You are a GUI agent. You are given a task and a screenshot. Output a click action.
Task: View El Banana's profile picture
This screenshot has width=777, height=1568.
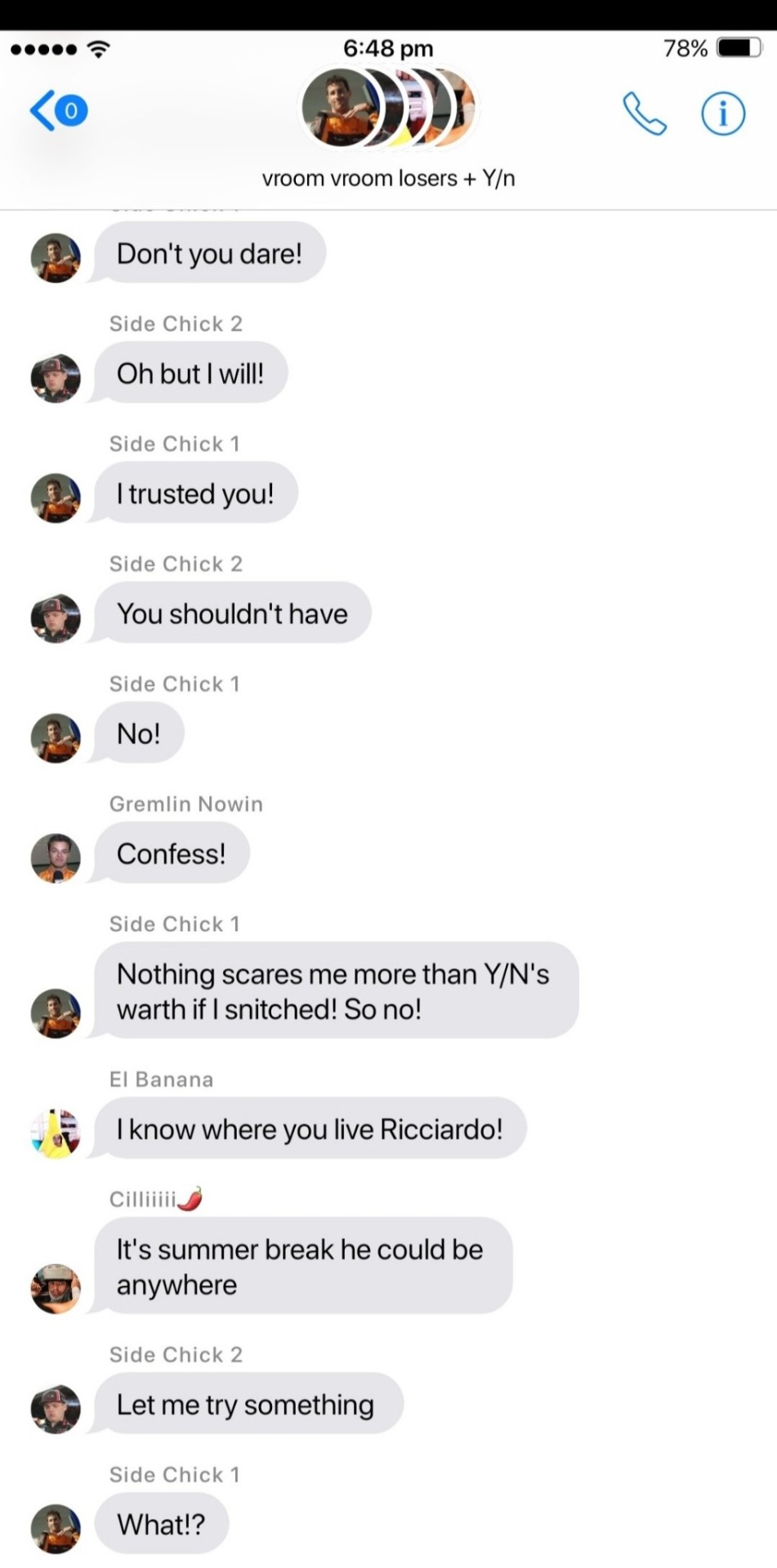[56, 1134]
